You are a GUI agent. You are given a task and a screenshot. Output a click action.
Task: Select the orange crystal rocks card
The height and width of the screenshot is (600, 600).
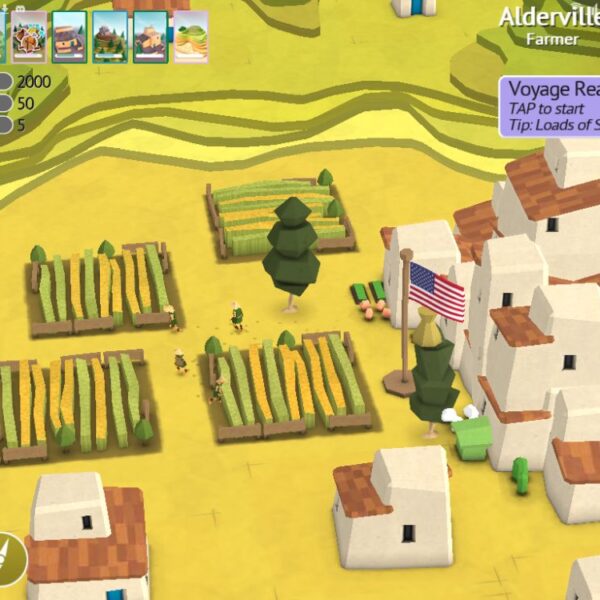pyautogui.click(x=30, y=37)
